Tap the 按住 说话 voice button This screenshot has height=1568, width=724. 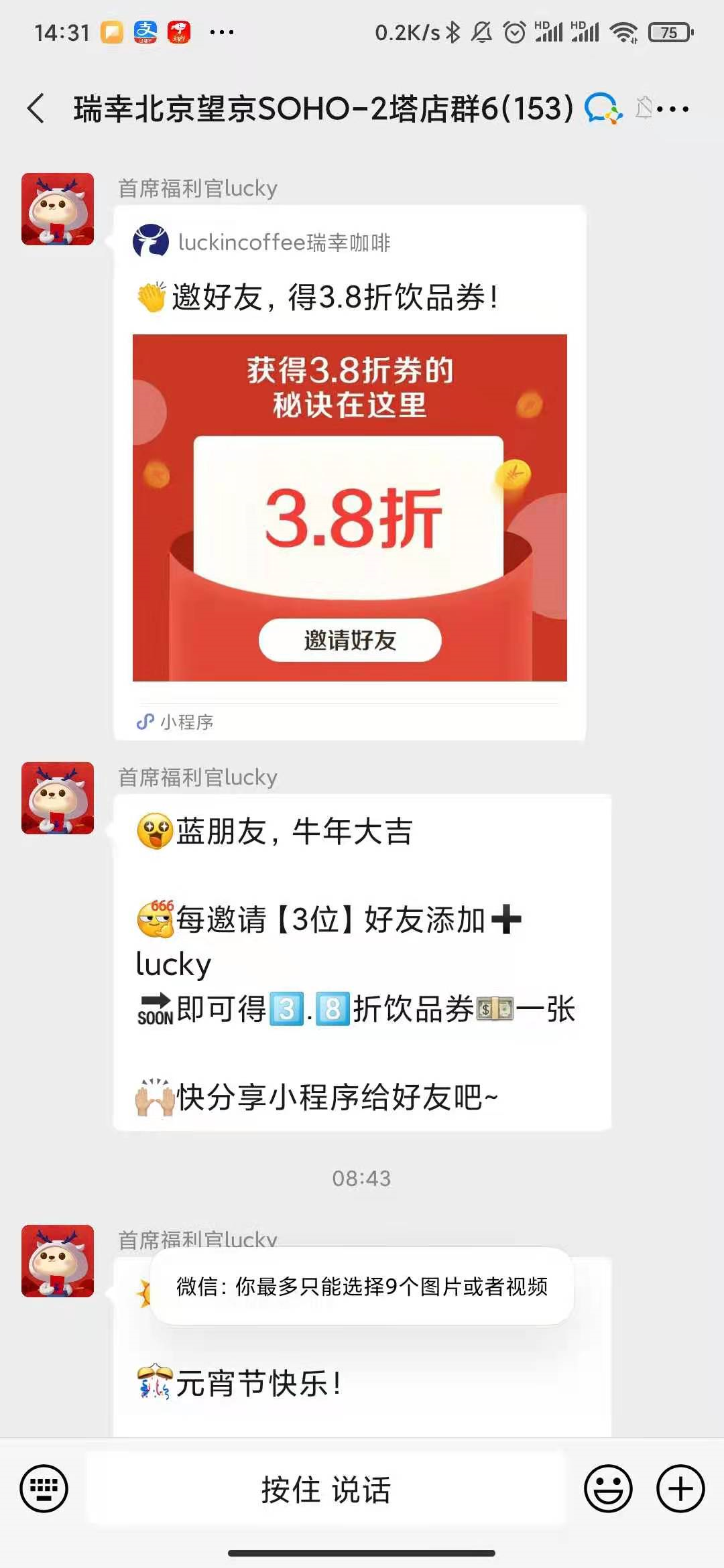click(326, 1489)
